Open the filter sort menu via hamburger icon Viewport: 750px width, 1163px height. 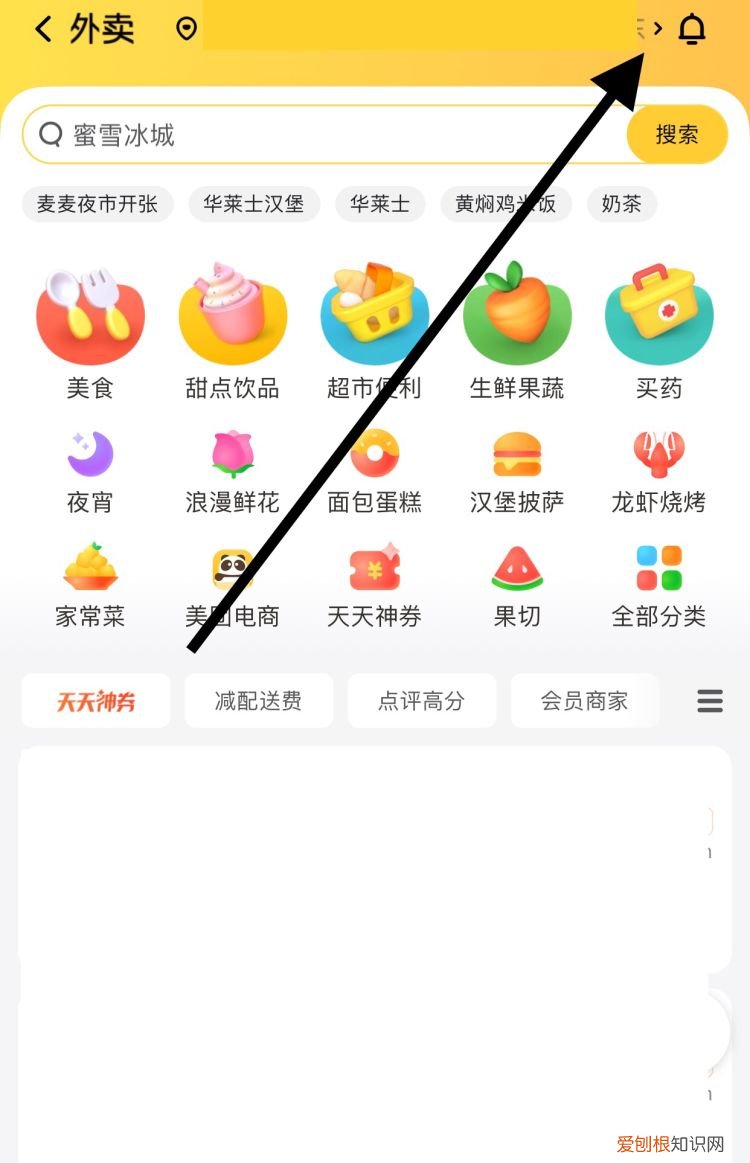(x=710, y=701)
